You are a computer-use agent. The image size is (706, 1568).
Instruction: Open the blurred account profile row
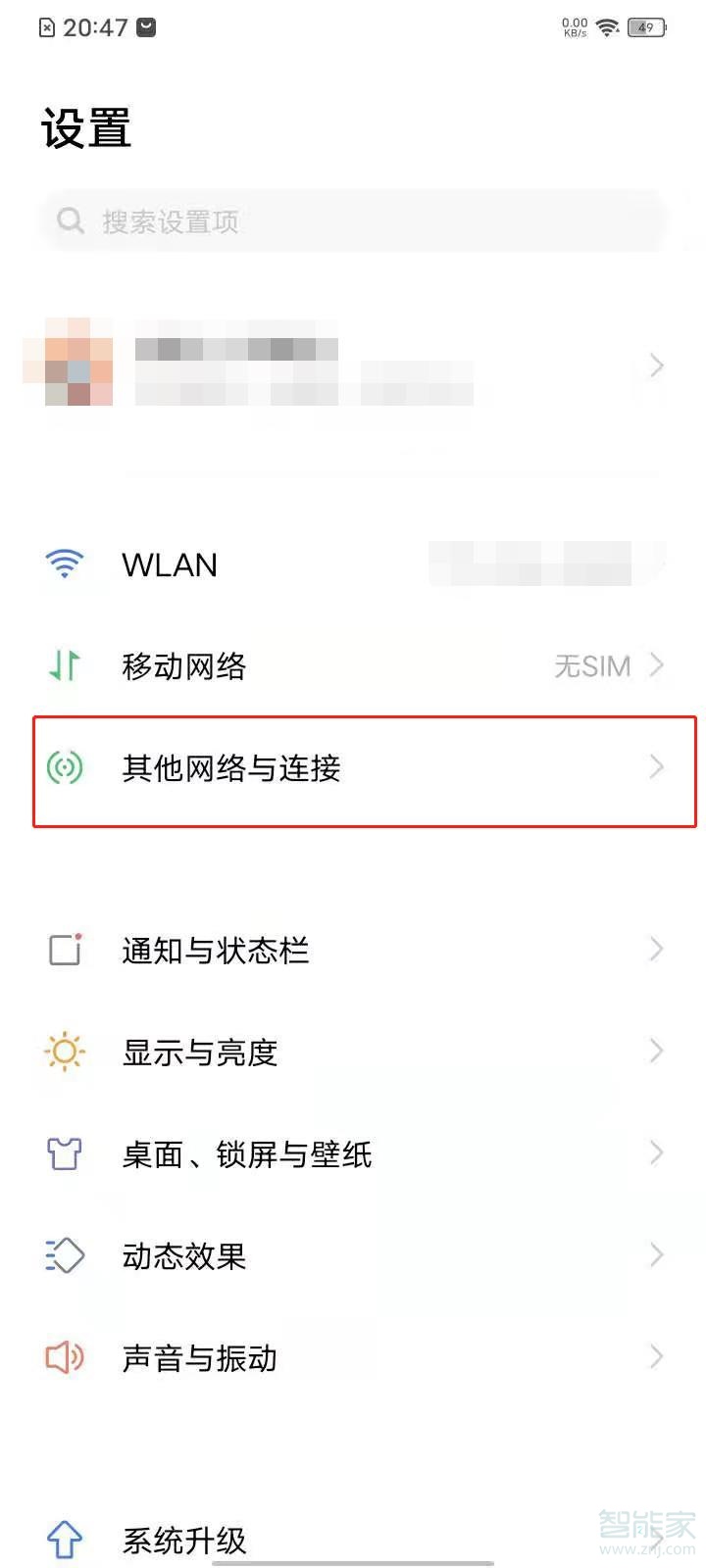click(x=353, y=365)
